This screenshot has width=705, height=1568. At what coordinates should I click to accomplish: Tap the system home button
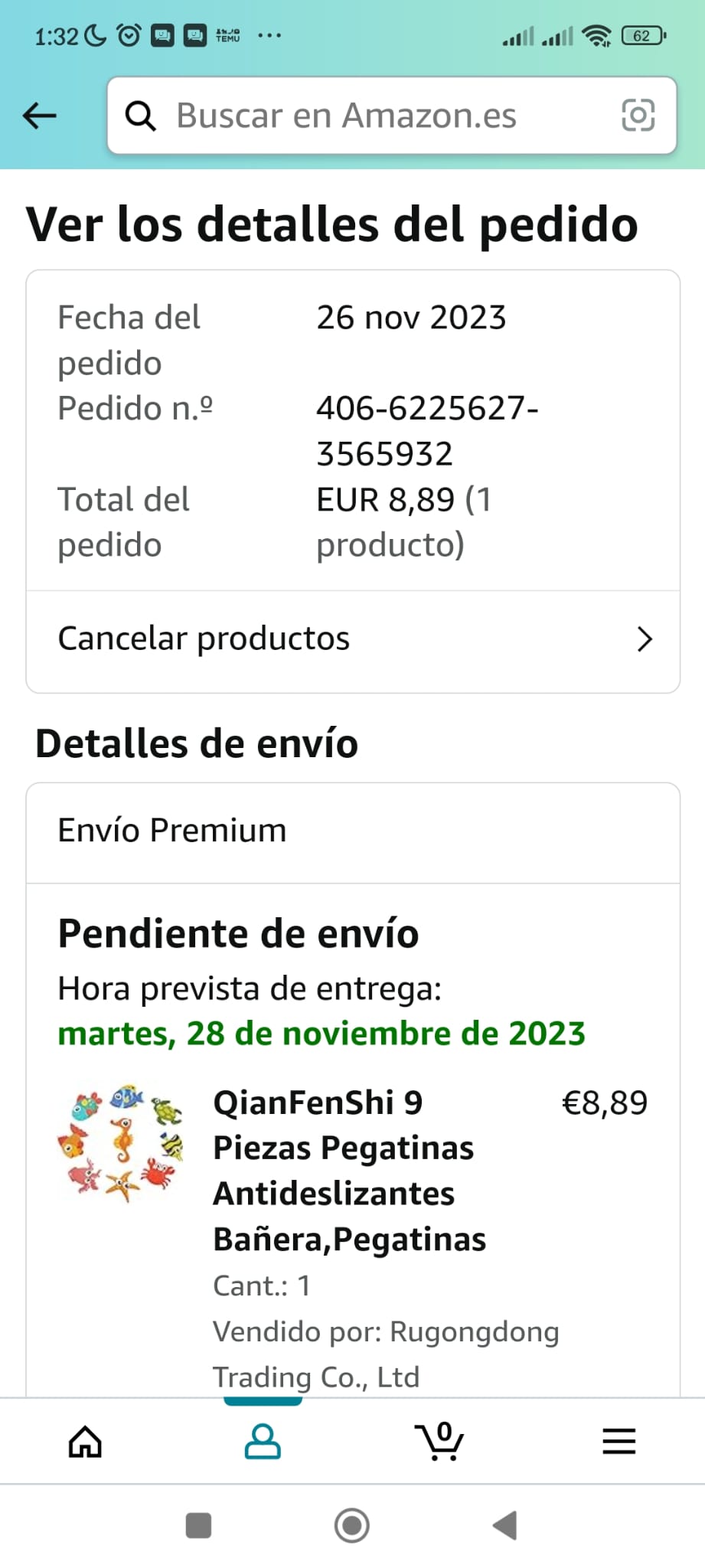tap(352, 1525)
